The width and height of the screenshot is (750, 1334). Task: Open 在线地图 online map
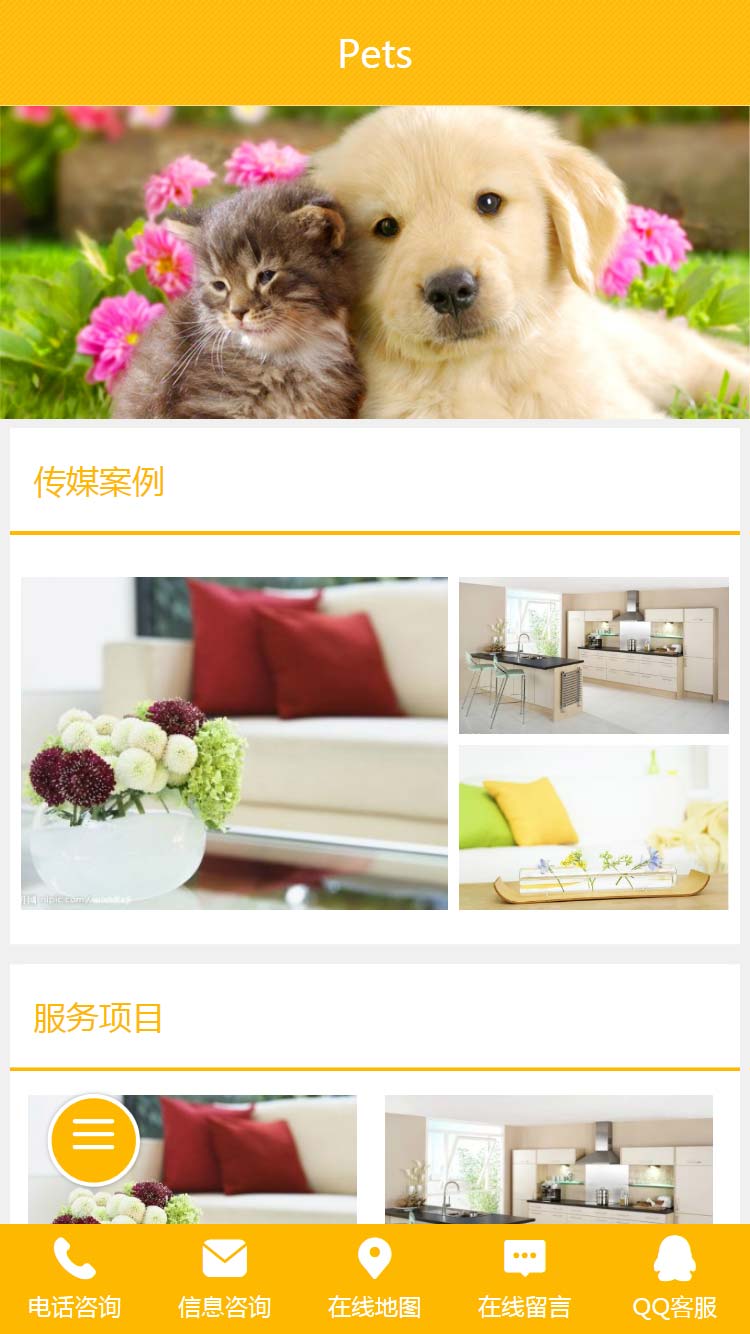[375, 1279]
